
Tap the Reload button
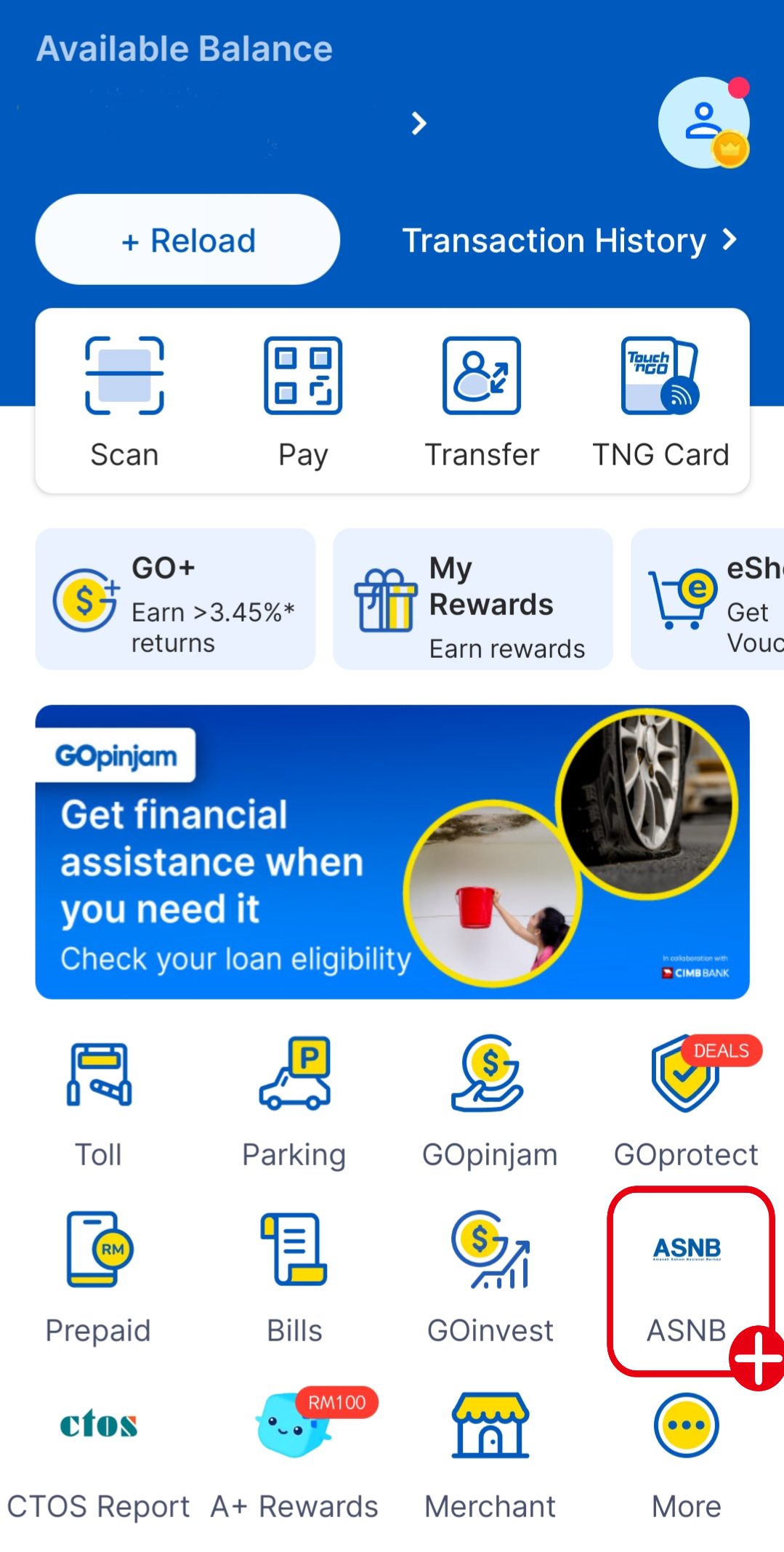pyautogui.click(x=187, y=240)
